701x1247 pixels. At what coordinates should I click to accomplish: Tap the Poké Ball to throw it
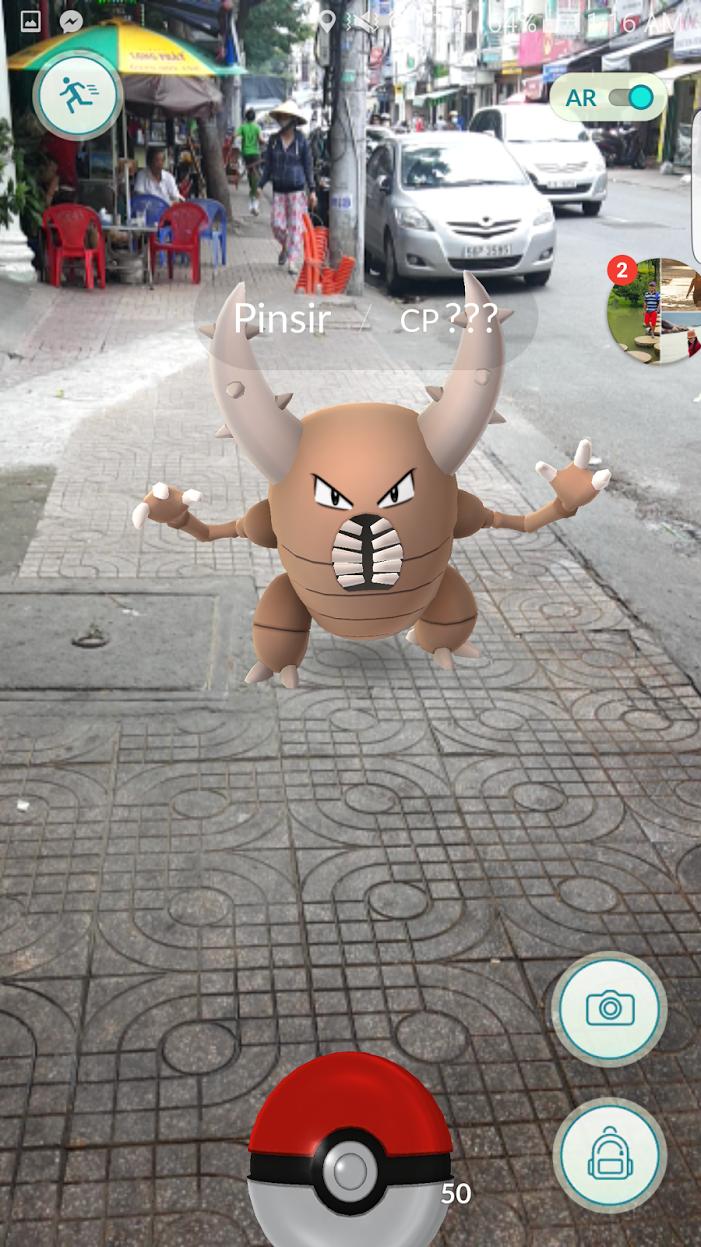coord(350,1150)
